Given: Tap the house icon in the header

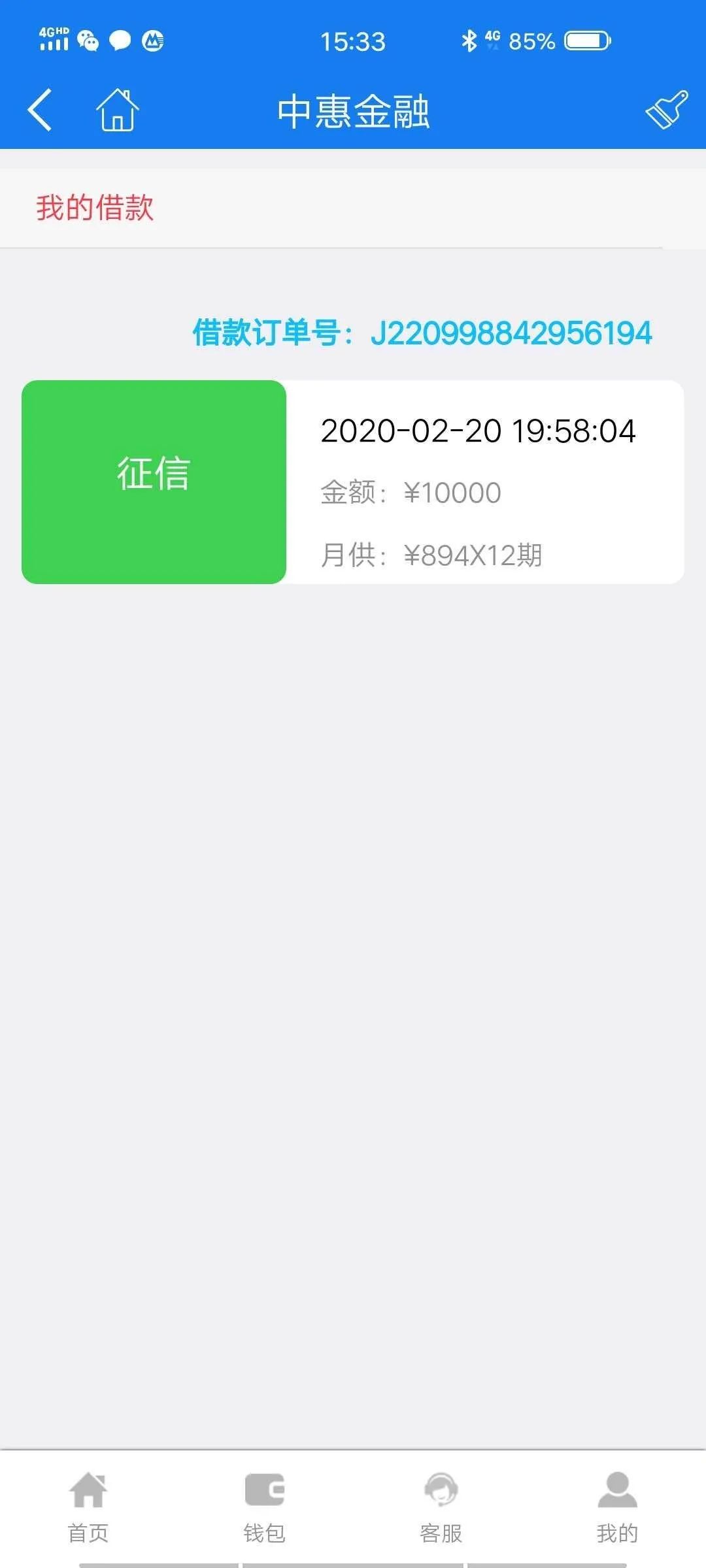Looking at the screenshot, I should coord(118,110).
